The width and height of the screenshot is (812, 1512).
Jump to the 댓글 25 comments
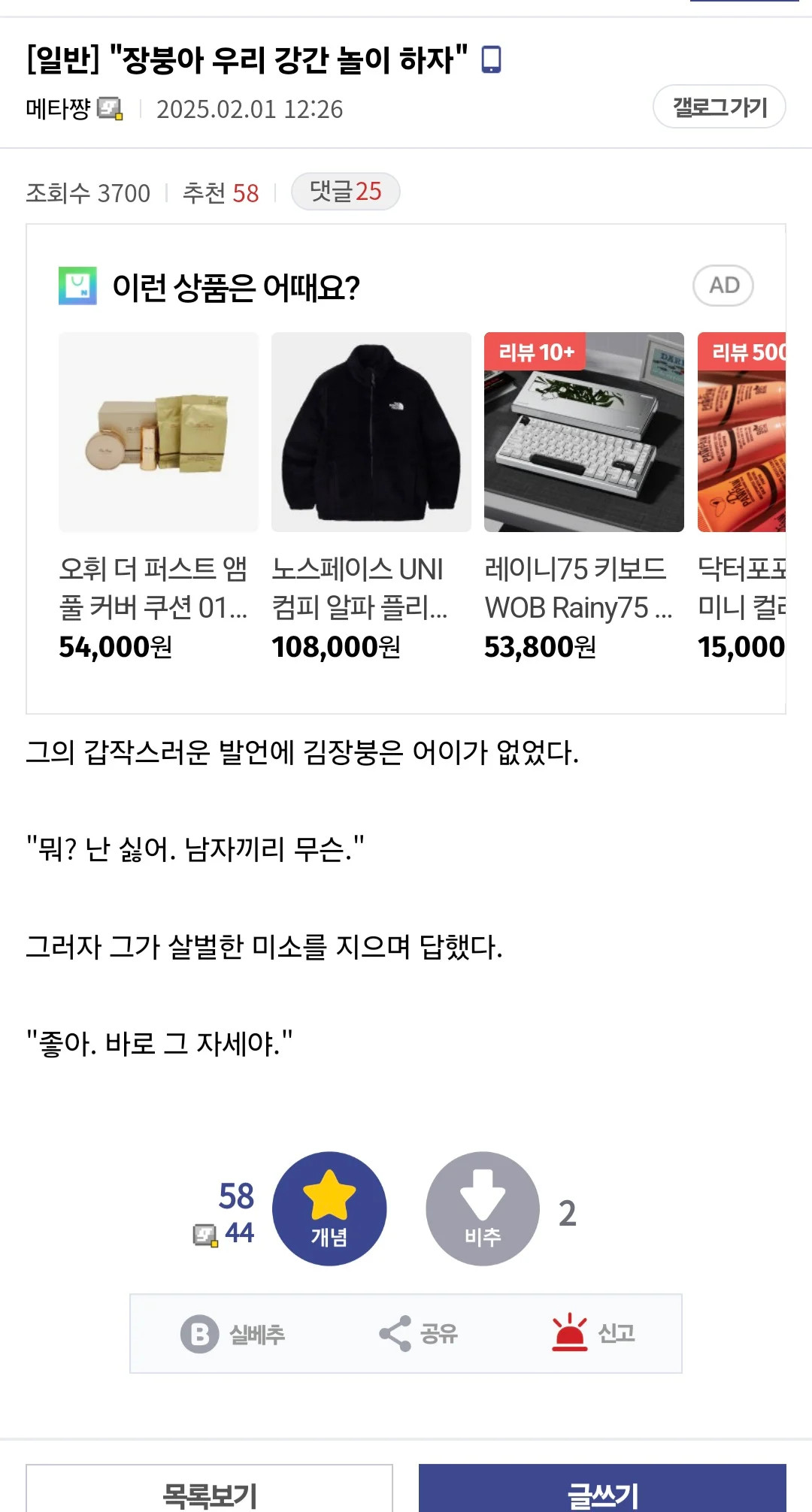pyautogui.click(x=345, y=192)
